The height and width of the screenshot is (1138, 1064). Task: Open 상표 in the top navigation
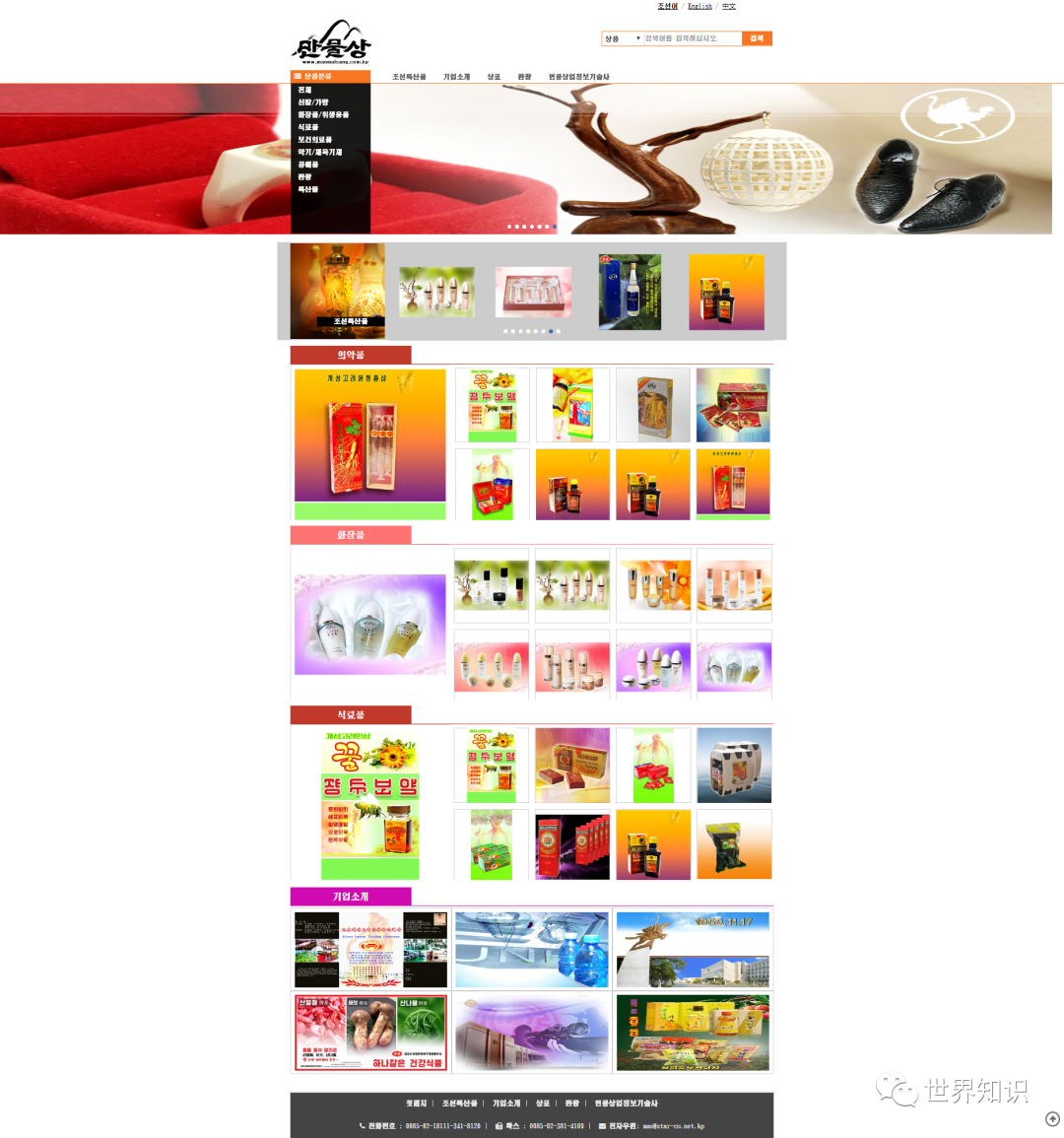tap(494, 77)
